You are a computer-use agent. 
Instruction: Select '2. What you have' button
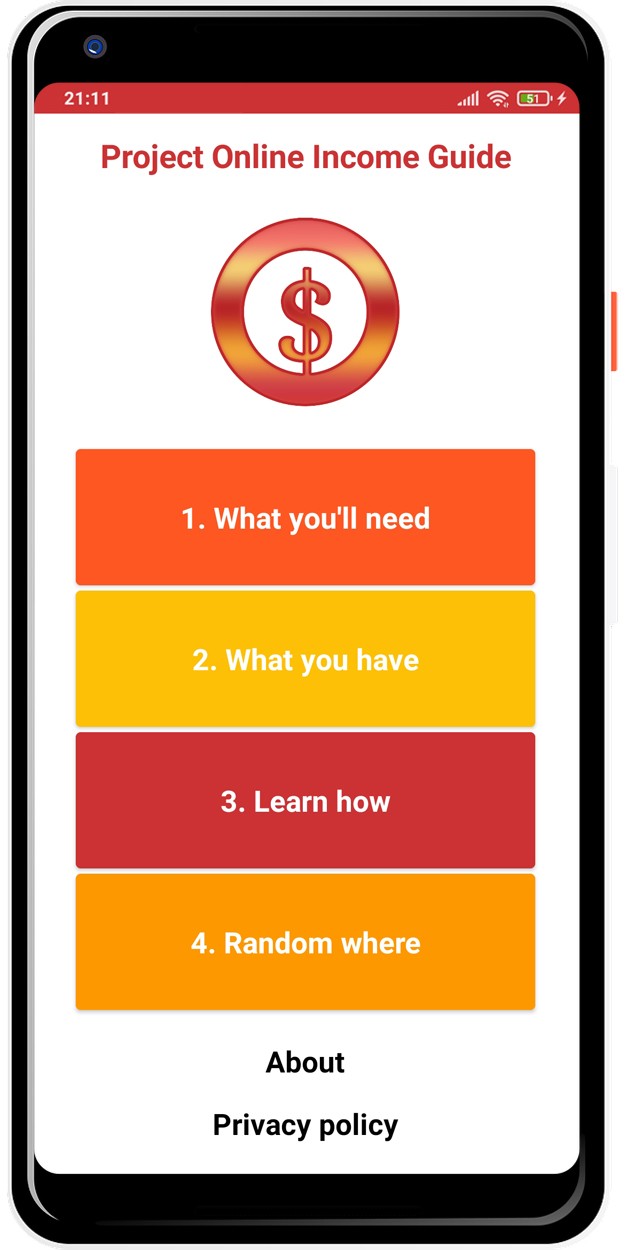click(305, 659)
